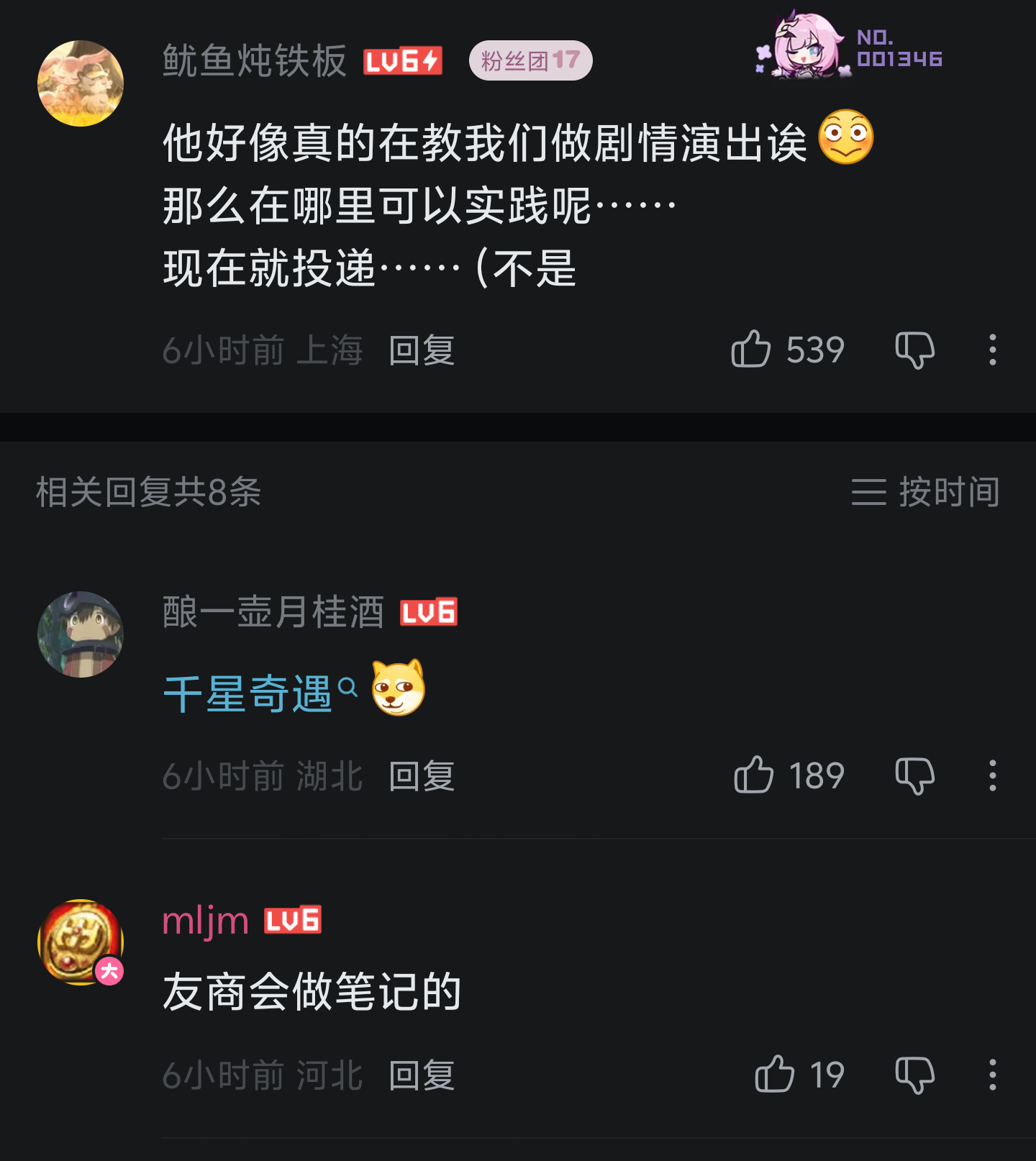The width and height of the screenshot is (1036, 1161).
Task: Like the reply from 酿一壶月桂酒
Action: coord(754,775)
